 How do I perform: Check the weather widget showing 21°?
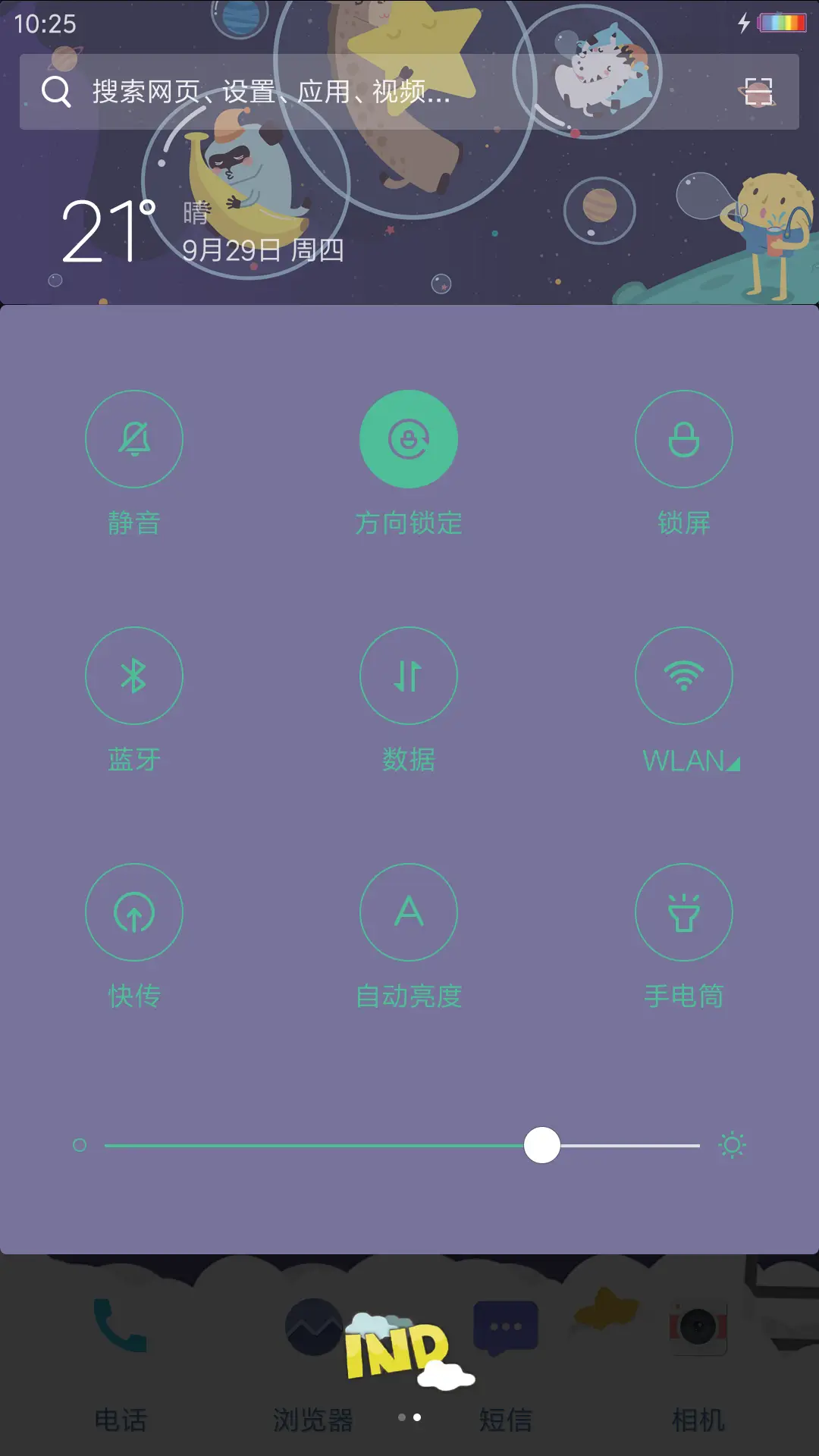coord(110,231)
